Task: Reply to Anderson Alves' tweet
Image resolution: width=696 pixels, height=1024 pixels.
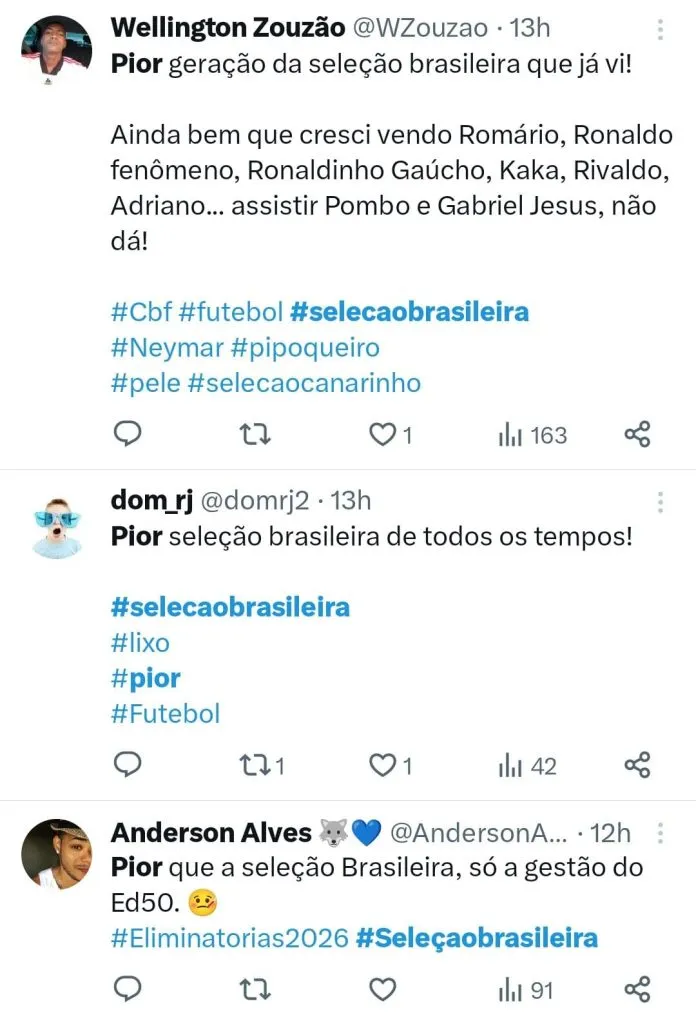Action: coord(127,989)
